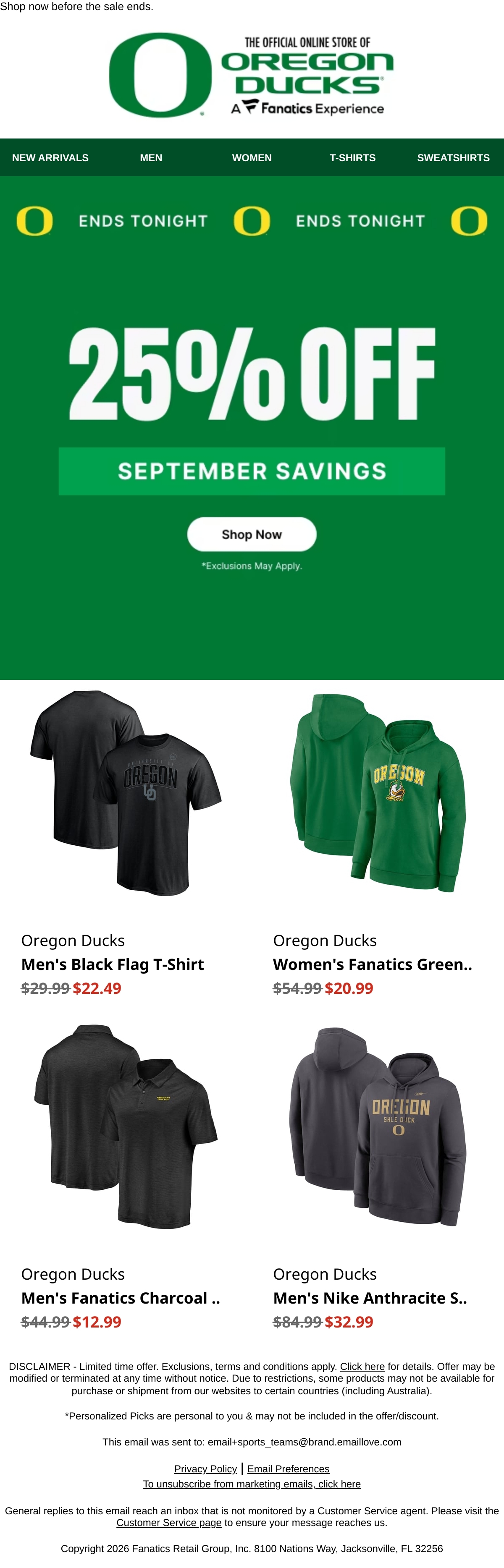Go to the Men section

tap(151, 158)
